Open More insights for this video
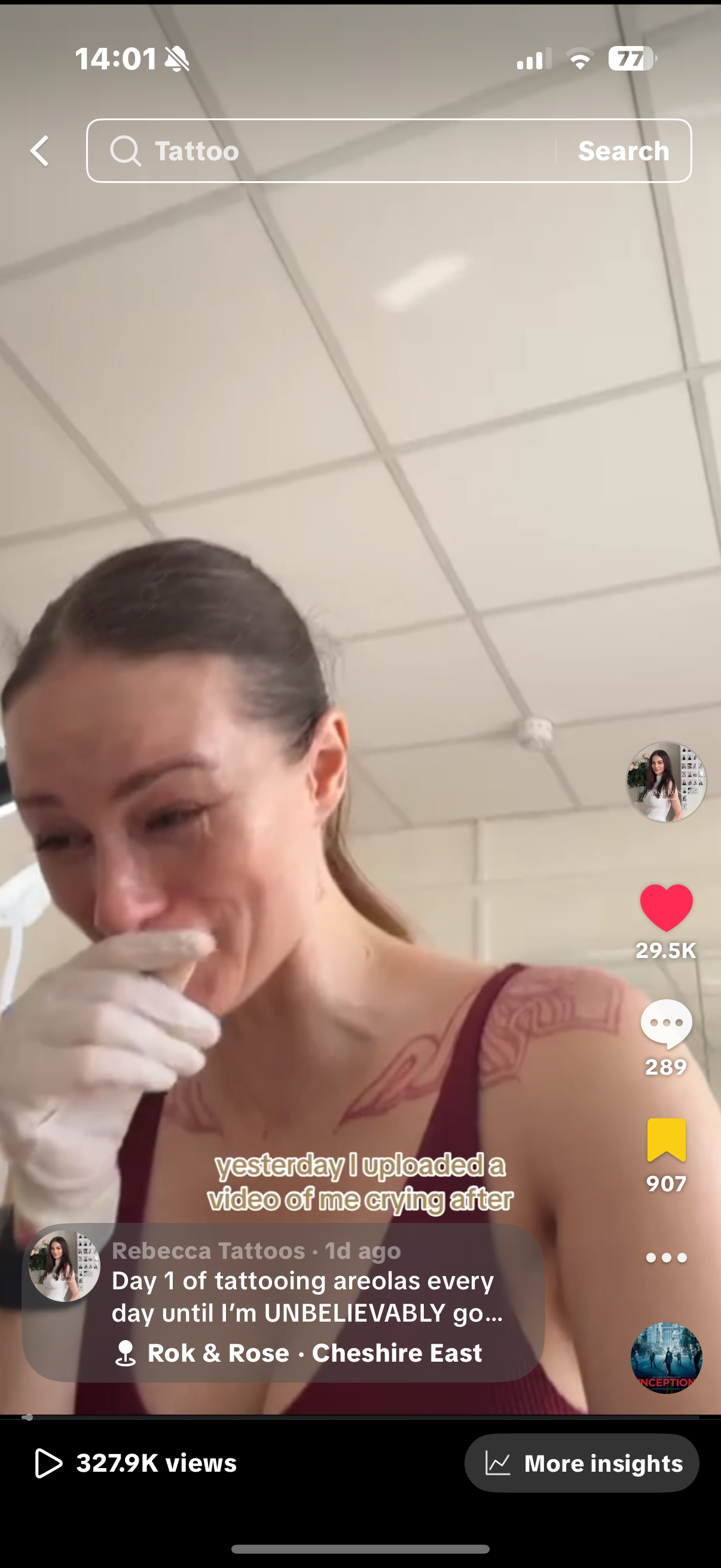721x1568 pixels. click(x=582, y=1463)
